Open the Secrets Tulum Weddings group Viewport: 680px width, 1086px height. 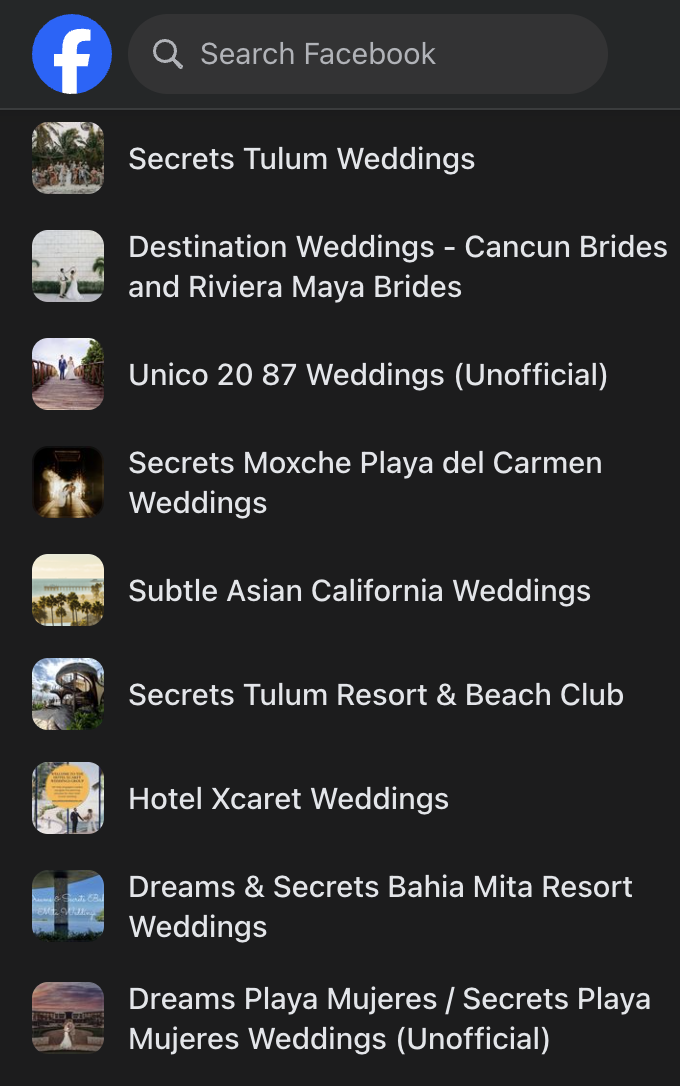[301, 159]
